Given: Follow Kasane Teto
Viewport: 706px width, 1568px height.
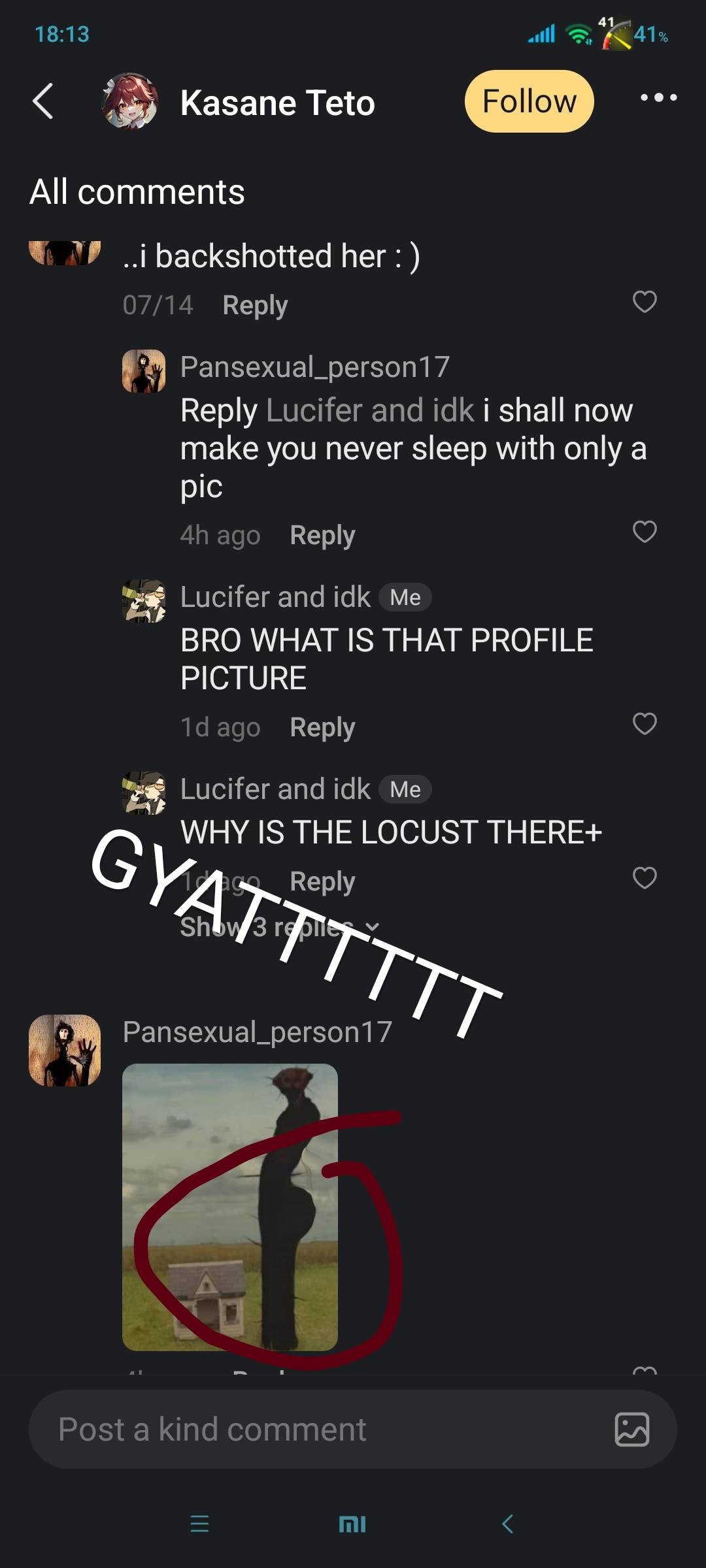Looking at the screenshot, I should pyautogui.click(x=529, y=101).
